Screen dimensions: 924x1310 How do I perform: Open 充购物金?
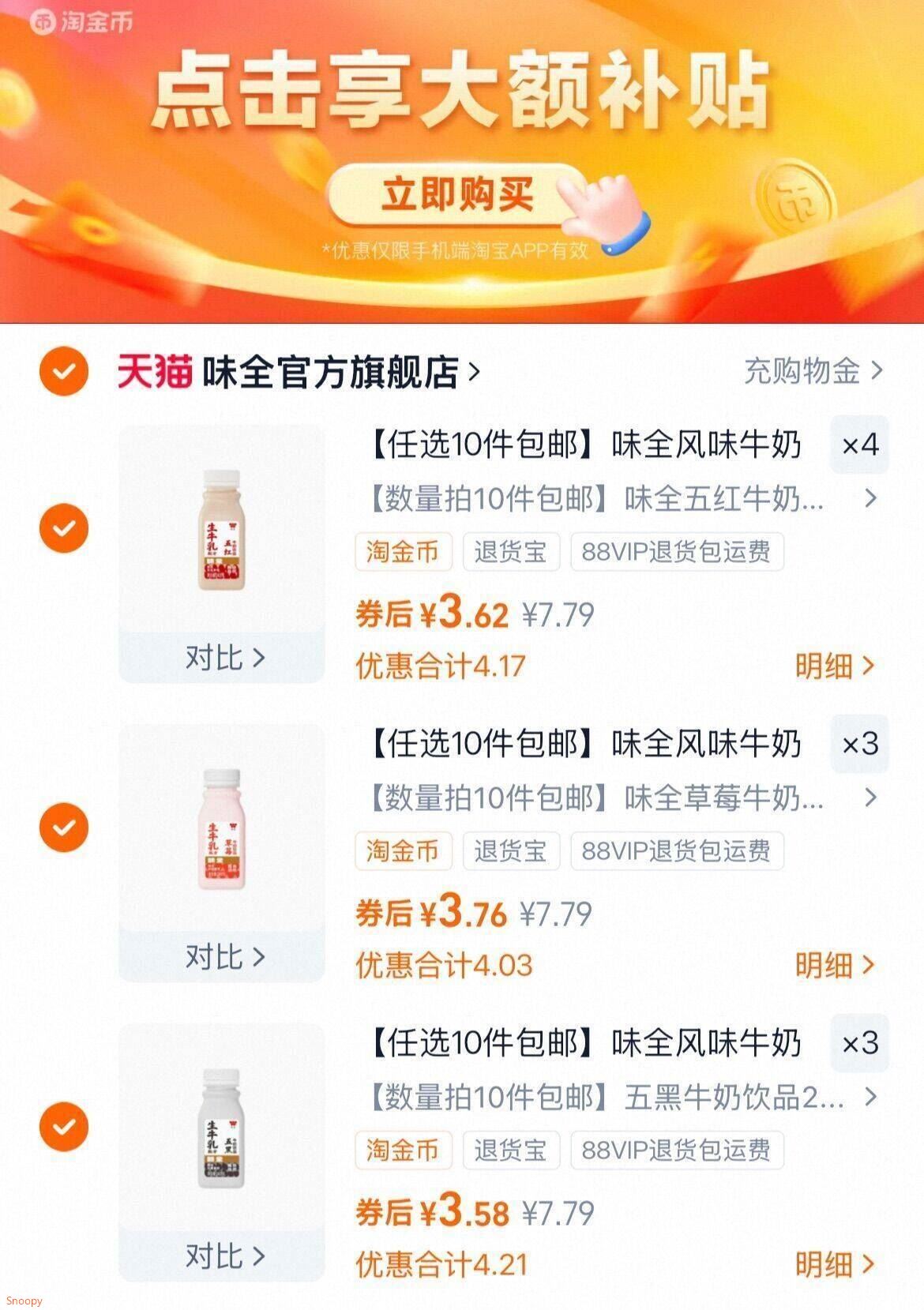[x=813, y=370]
